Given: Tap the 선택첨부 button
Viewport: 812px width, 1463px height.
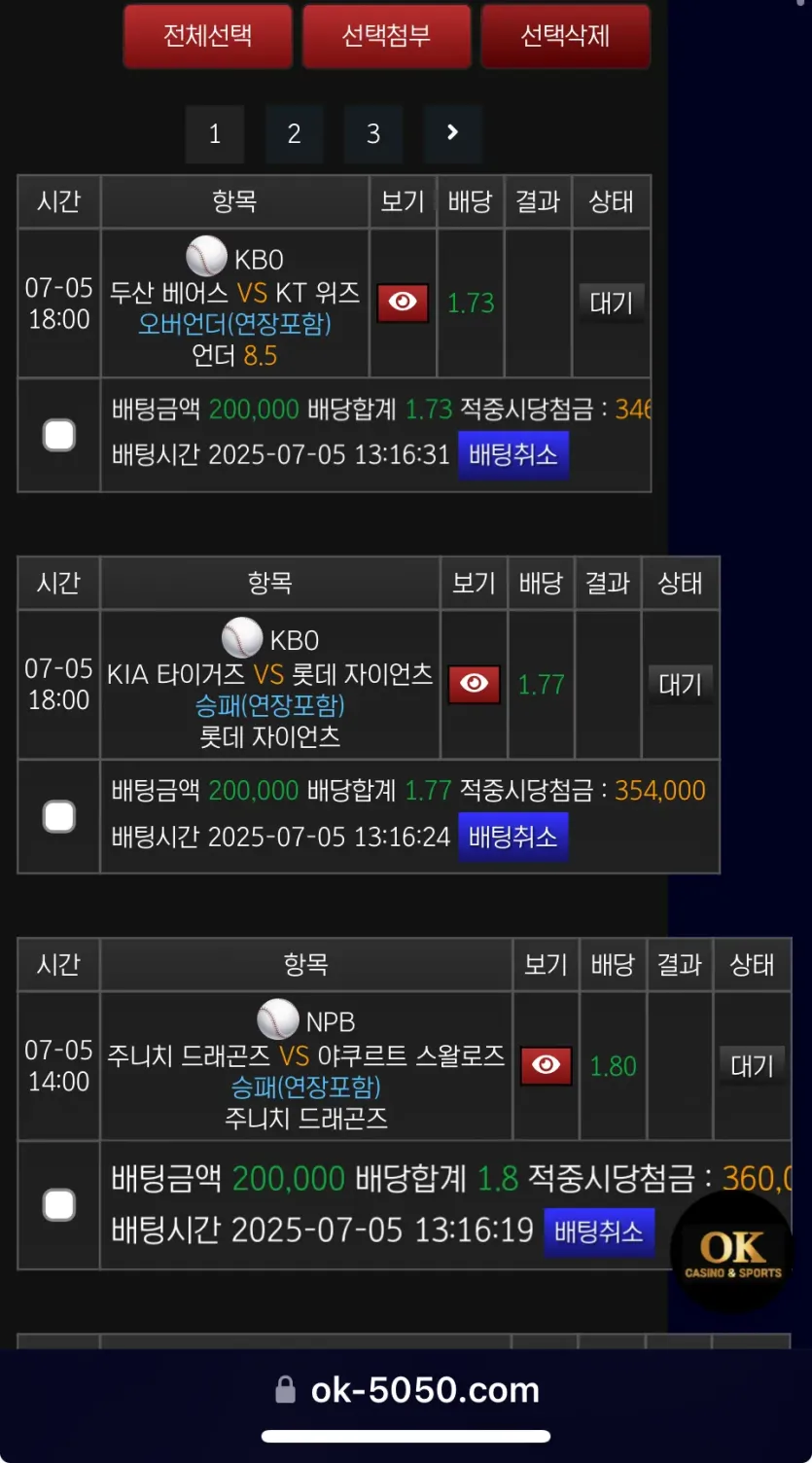Looking at the screenshot, I should [x=387, y=36].
